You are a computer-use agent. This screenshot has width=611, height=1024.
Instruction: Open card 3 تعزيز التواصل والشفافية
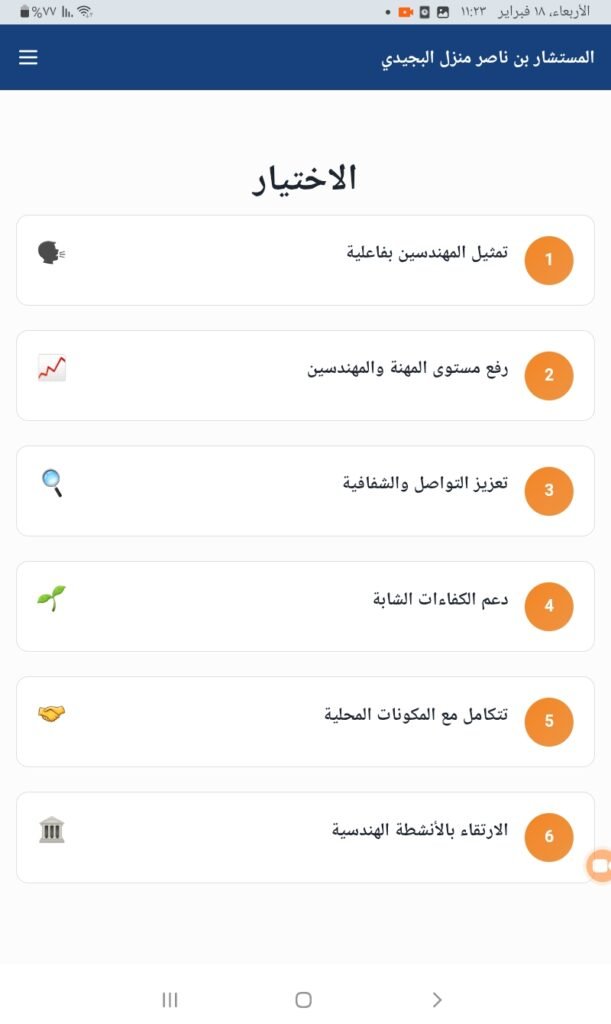pos(305,490)
